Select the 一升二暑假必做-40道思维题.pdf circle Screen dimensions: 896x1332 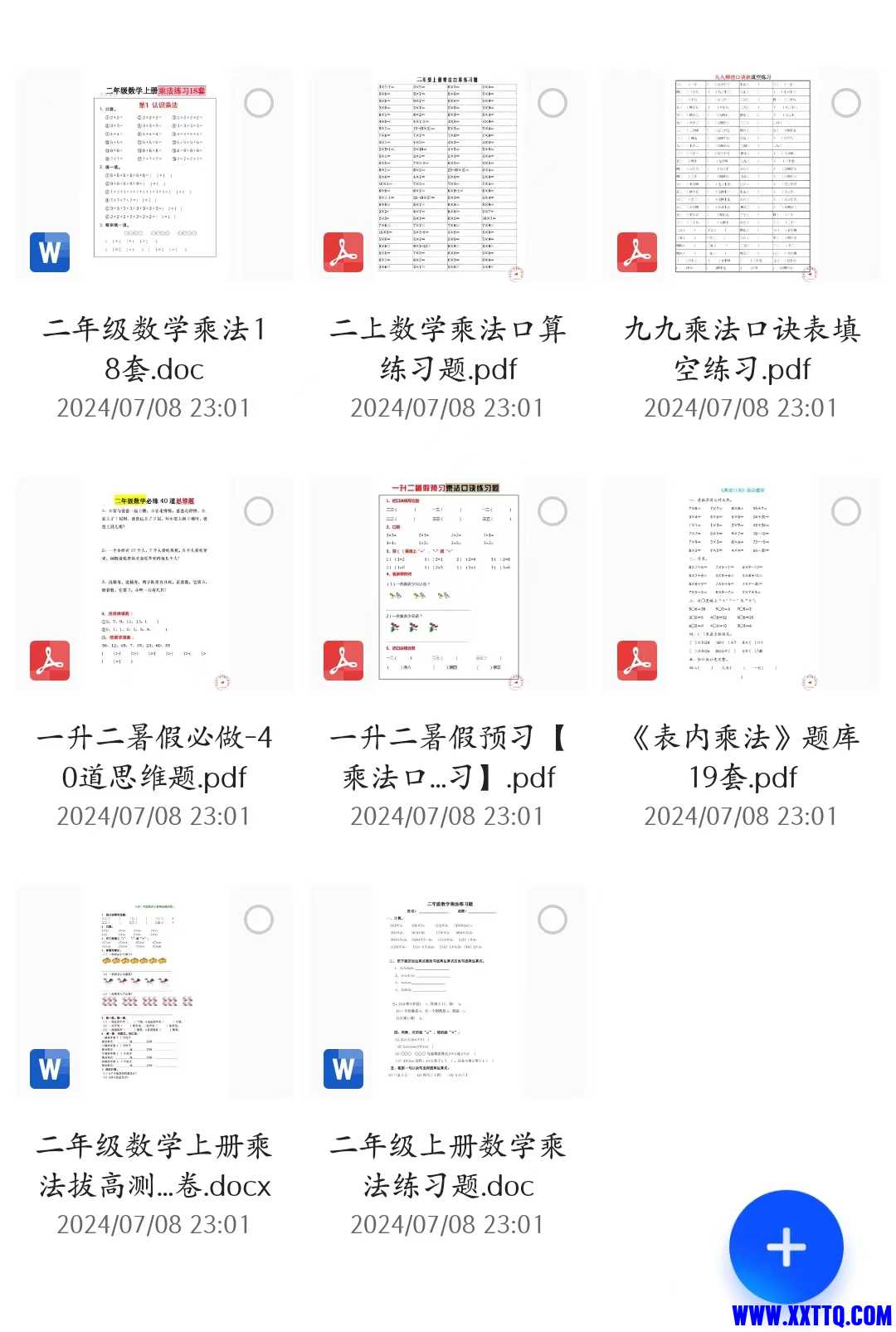click(x=259, y=511)
